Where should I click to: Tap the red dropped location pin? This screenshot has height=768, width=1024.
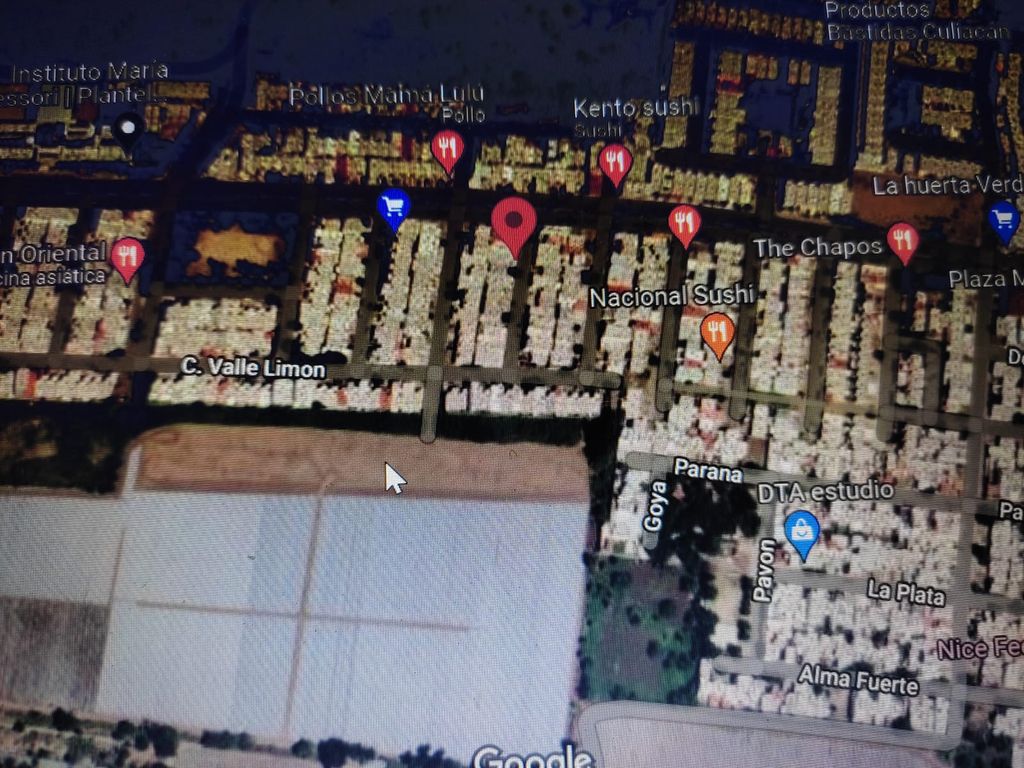[514, 222]
